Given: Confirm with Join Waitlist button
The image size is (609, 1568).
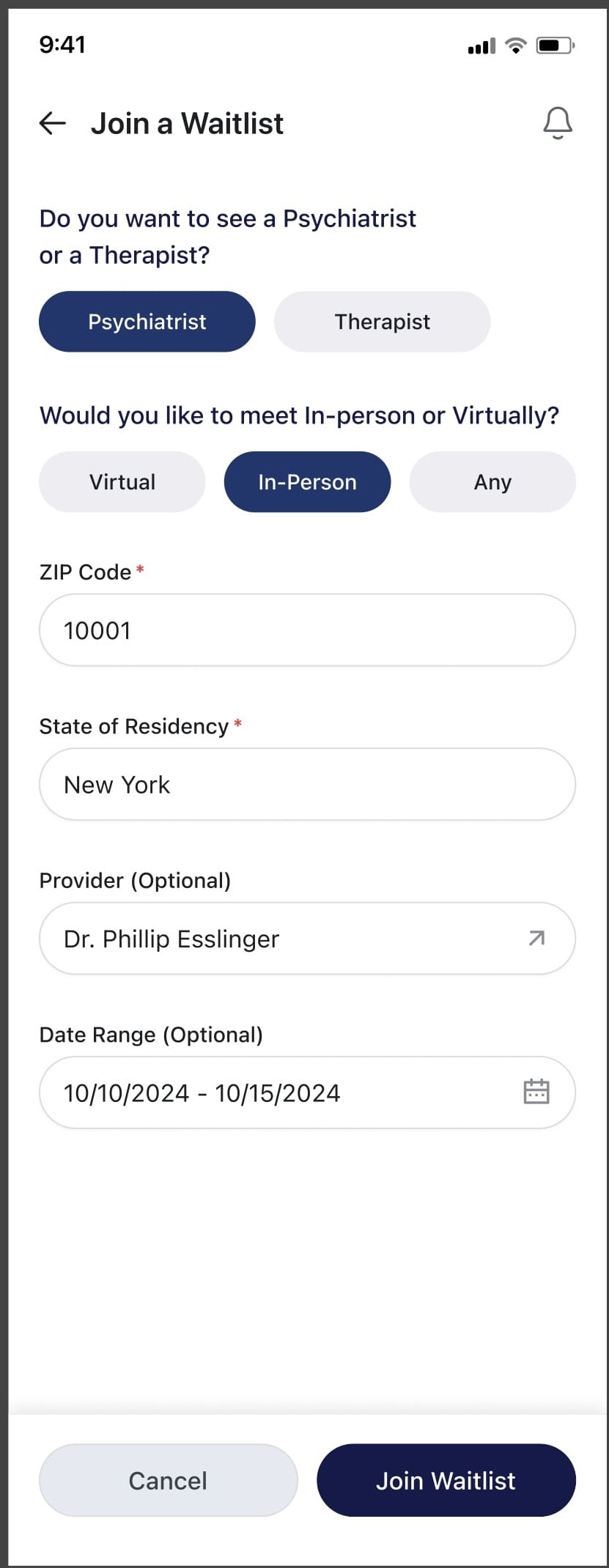Looking at the screenshot, I should coord(446,1480).
